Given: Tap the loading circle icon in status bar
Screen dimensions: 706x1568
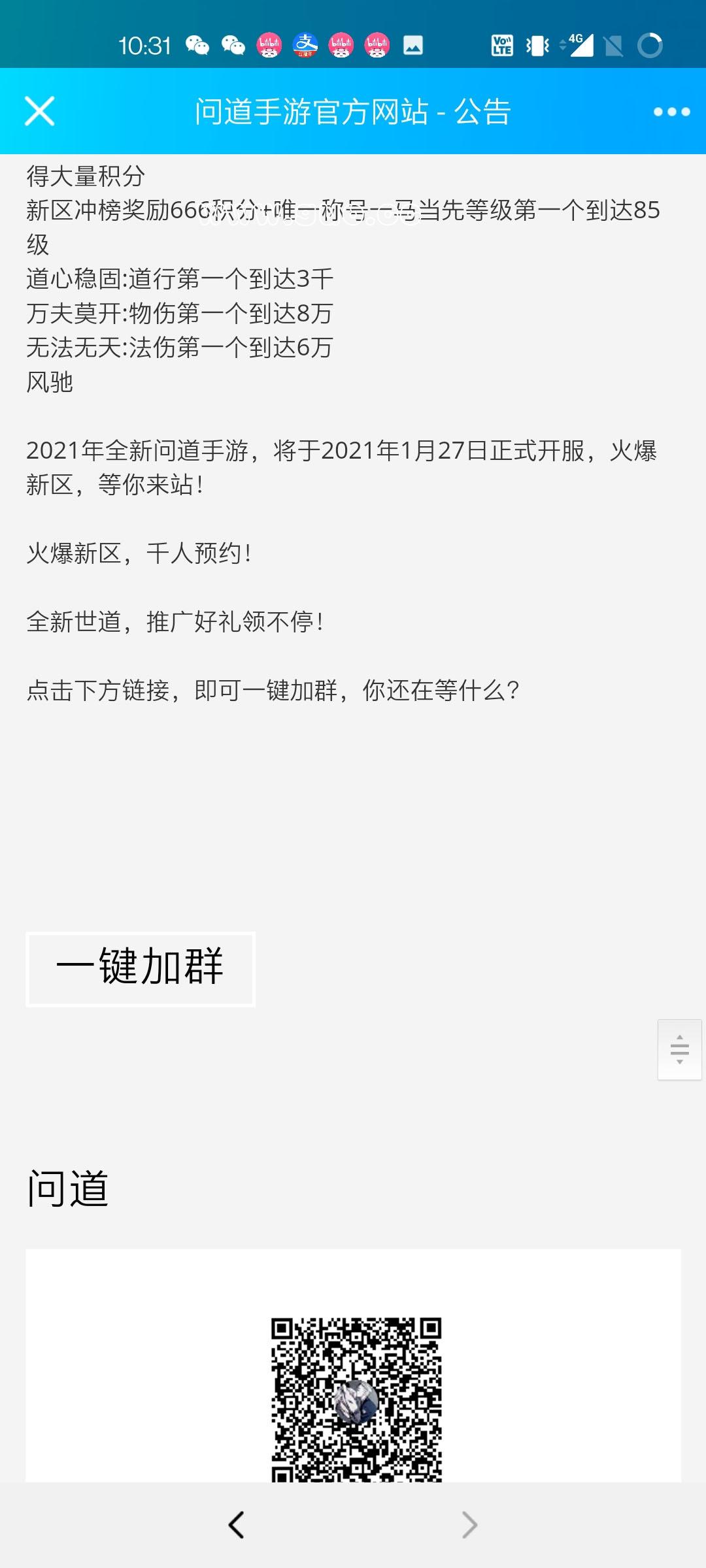Looking at the screenshot, I should click(x=651, y=46).
